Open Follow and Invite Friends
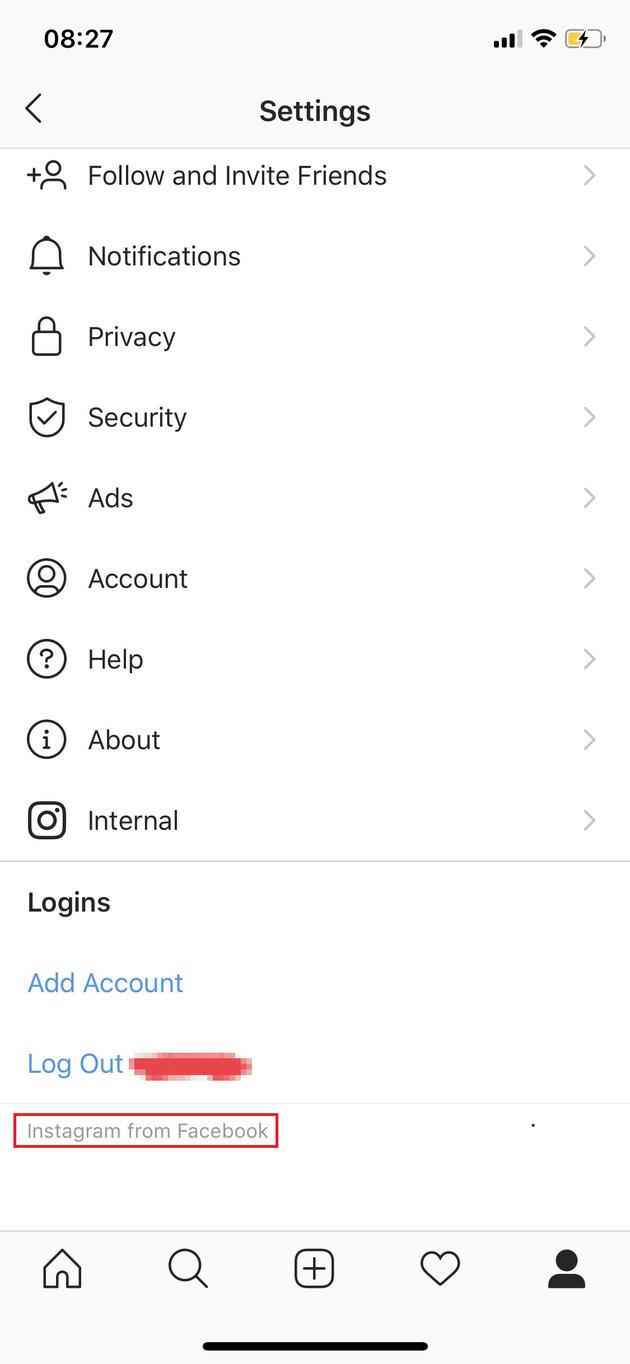 point(237,176)
